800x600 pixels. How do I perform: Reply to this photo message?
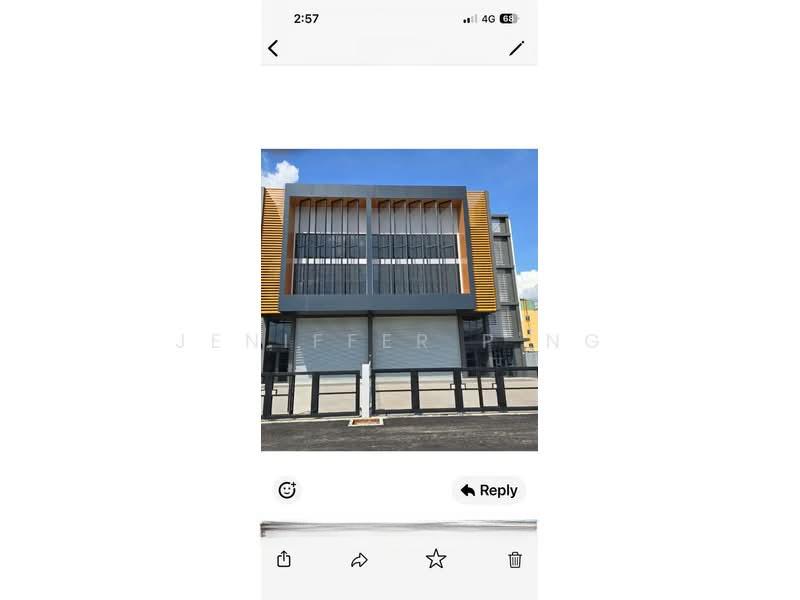point(489,490)
